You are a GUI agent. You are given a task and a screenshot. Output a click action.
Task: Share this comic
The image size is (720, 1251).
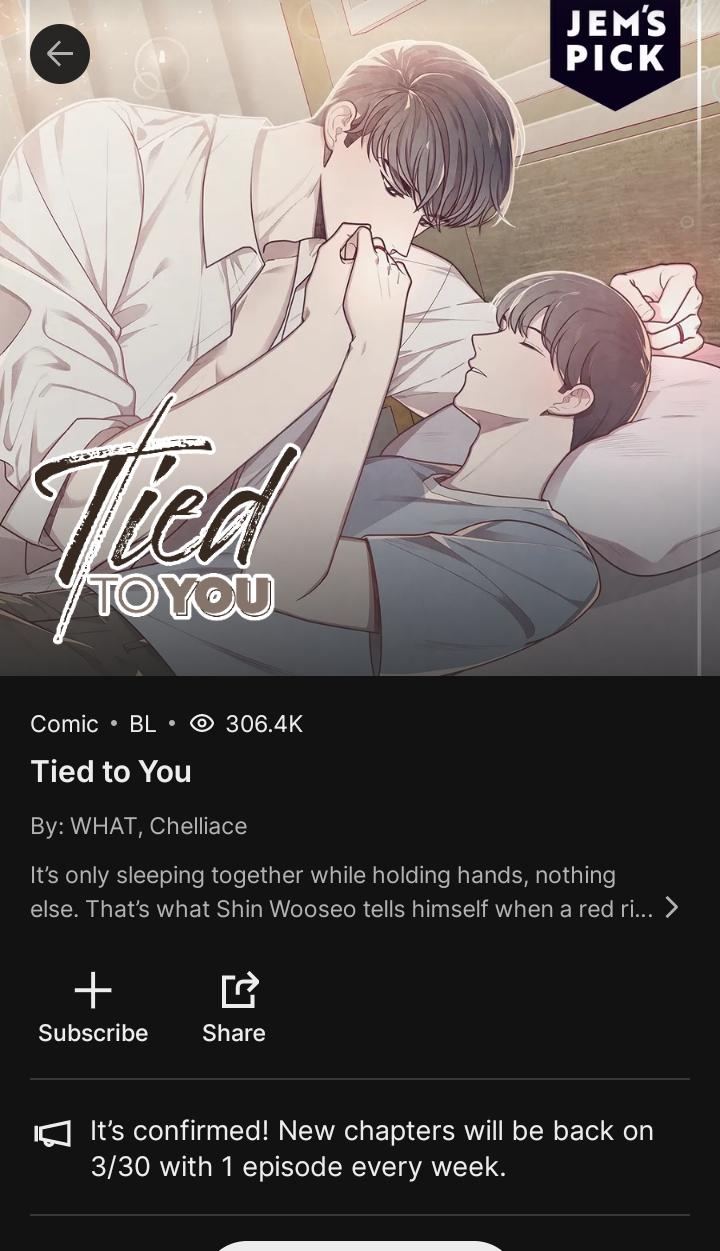click(x=234, y=1009)
